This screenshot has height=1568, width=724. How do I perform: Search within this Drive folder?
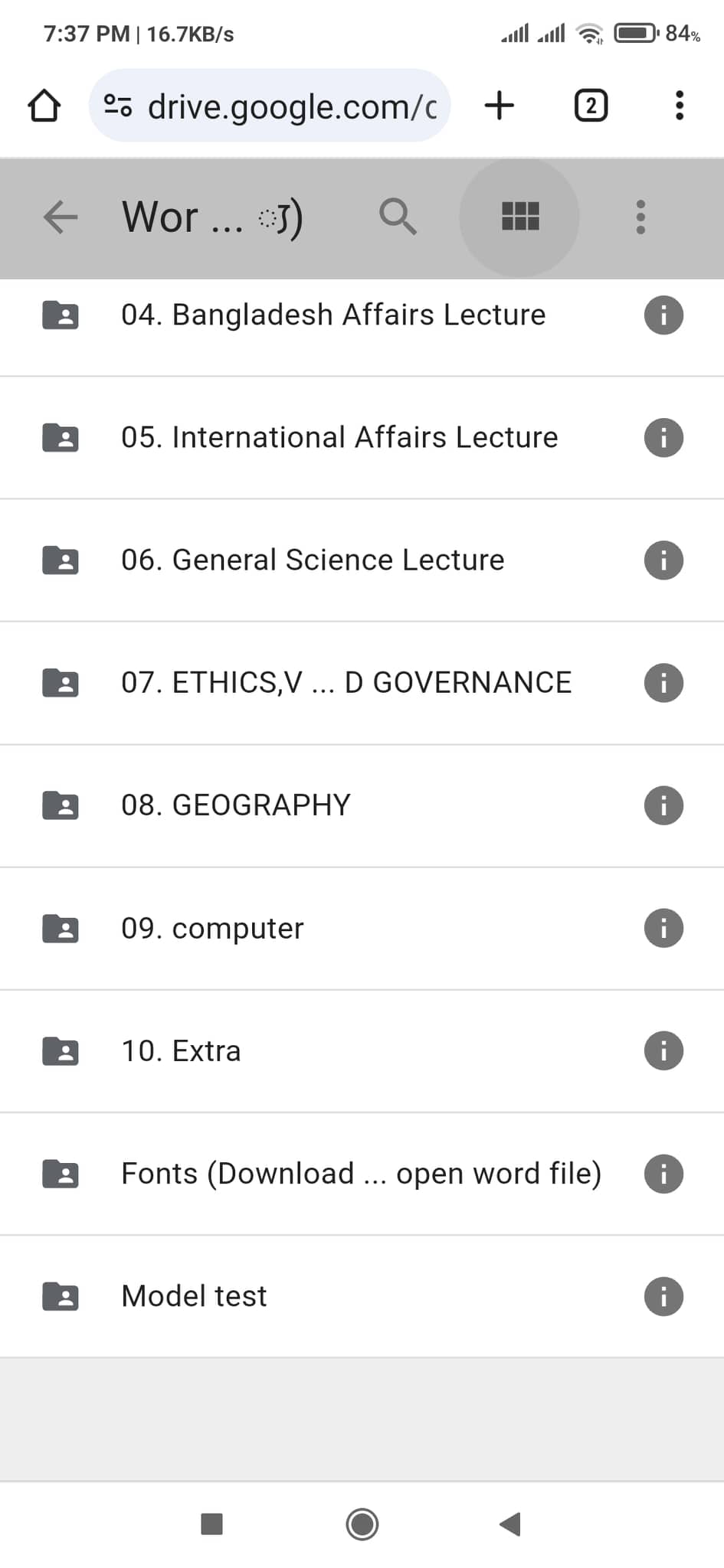click(x=398, y=217)
